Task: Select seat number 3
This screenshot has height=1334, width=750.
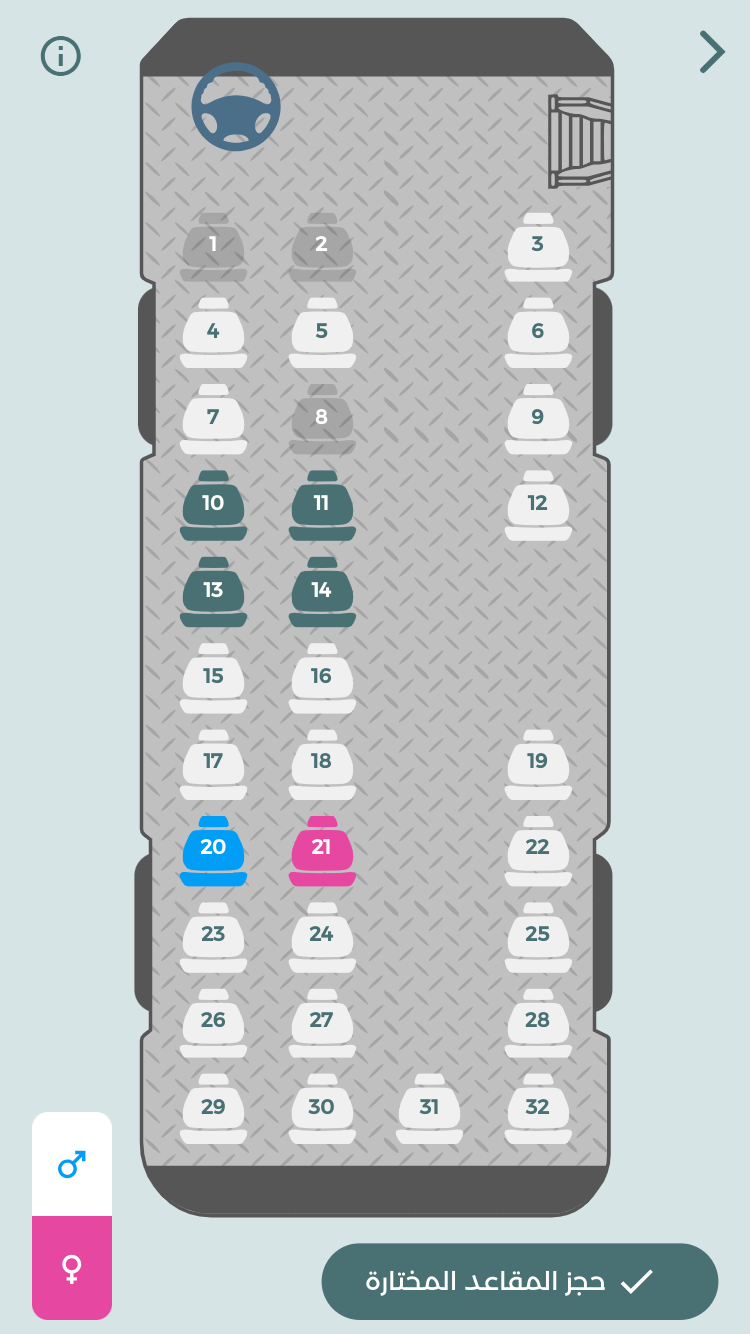Action: click(538, 247)
